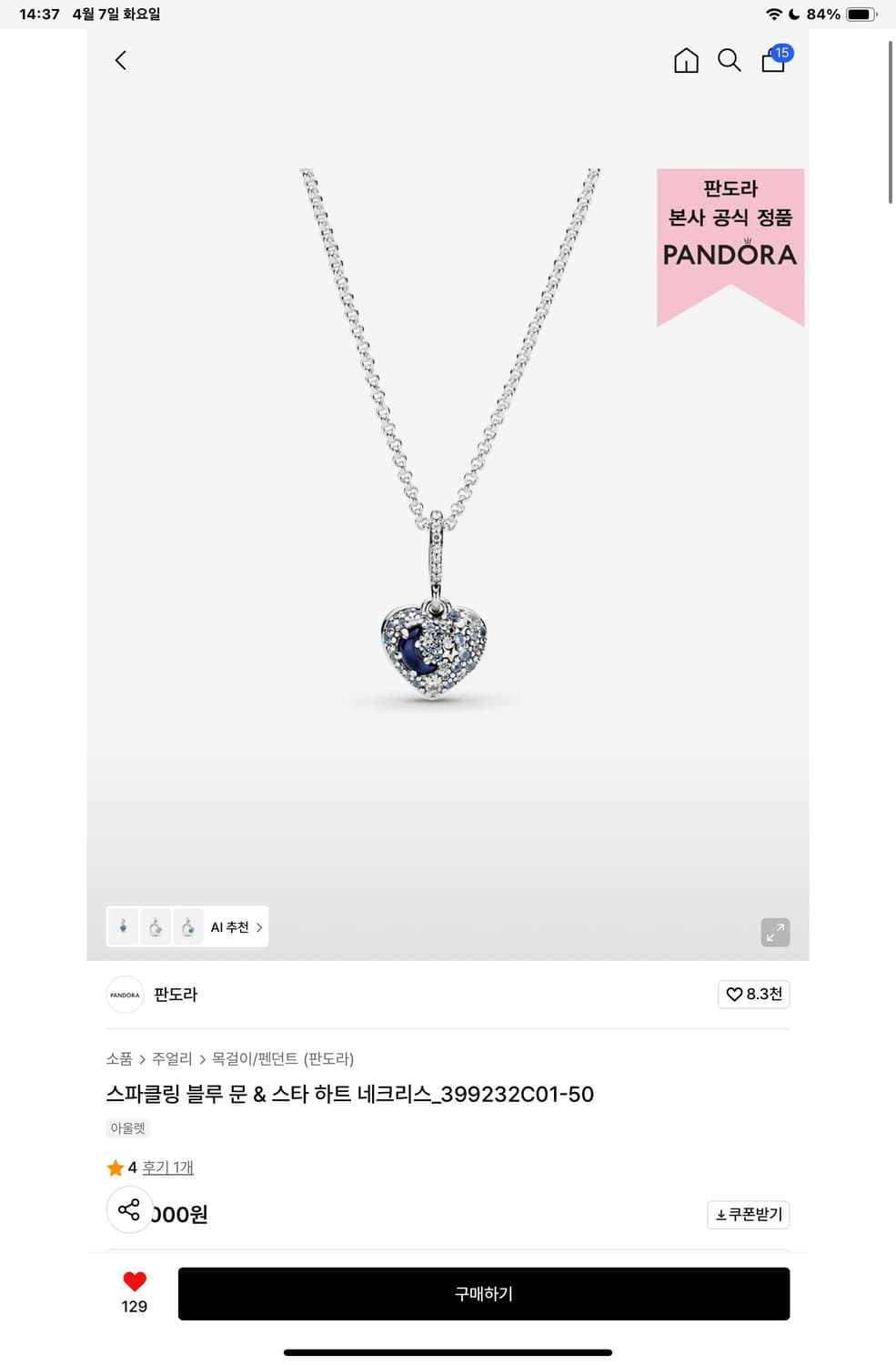Go back with the back arrow
Viewport: 896px width, 1365px height.
click(x=120, y=60)
